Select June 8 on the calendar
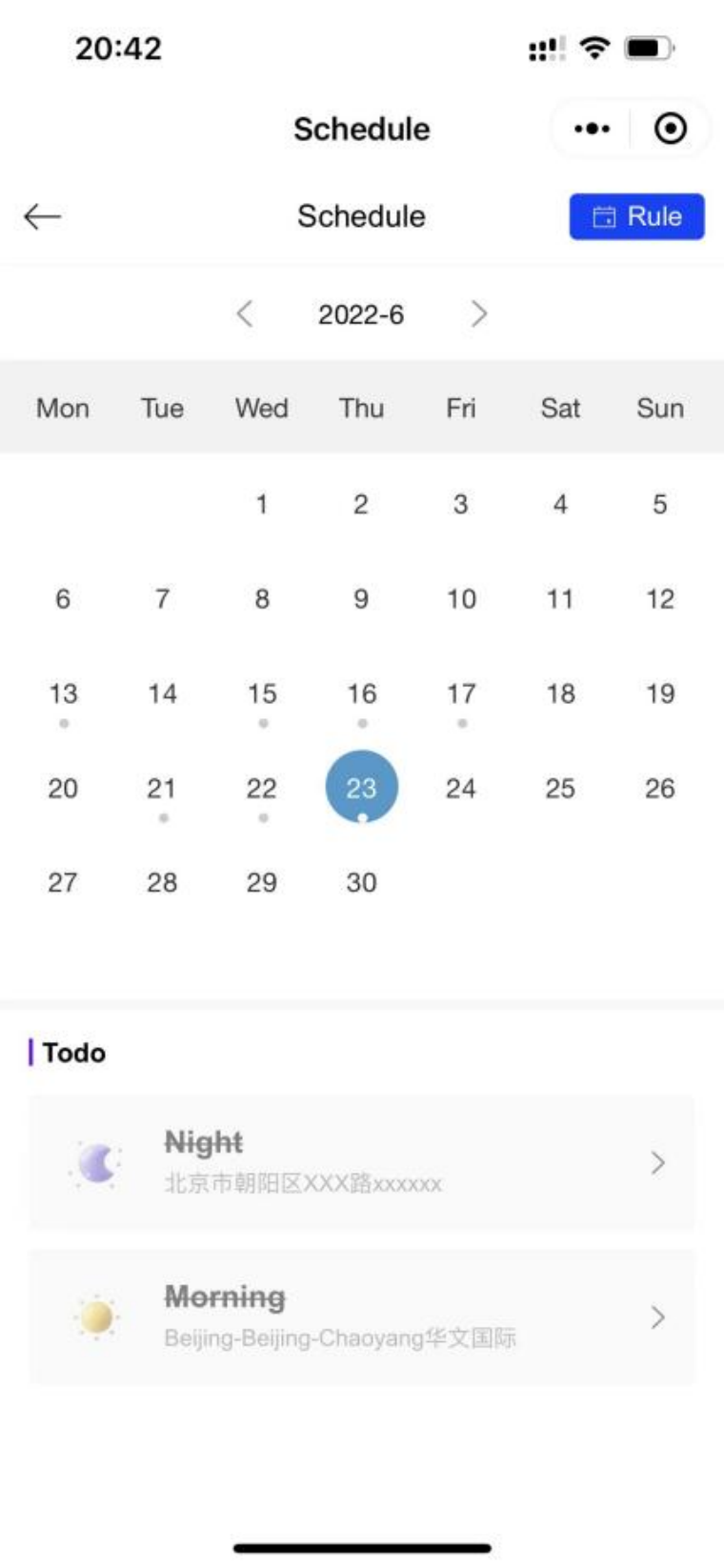Image resolution: width=724 pixels, height=1568 pixels. 262,599
